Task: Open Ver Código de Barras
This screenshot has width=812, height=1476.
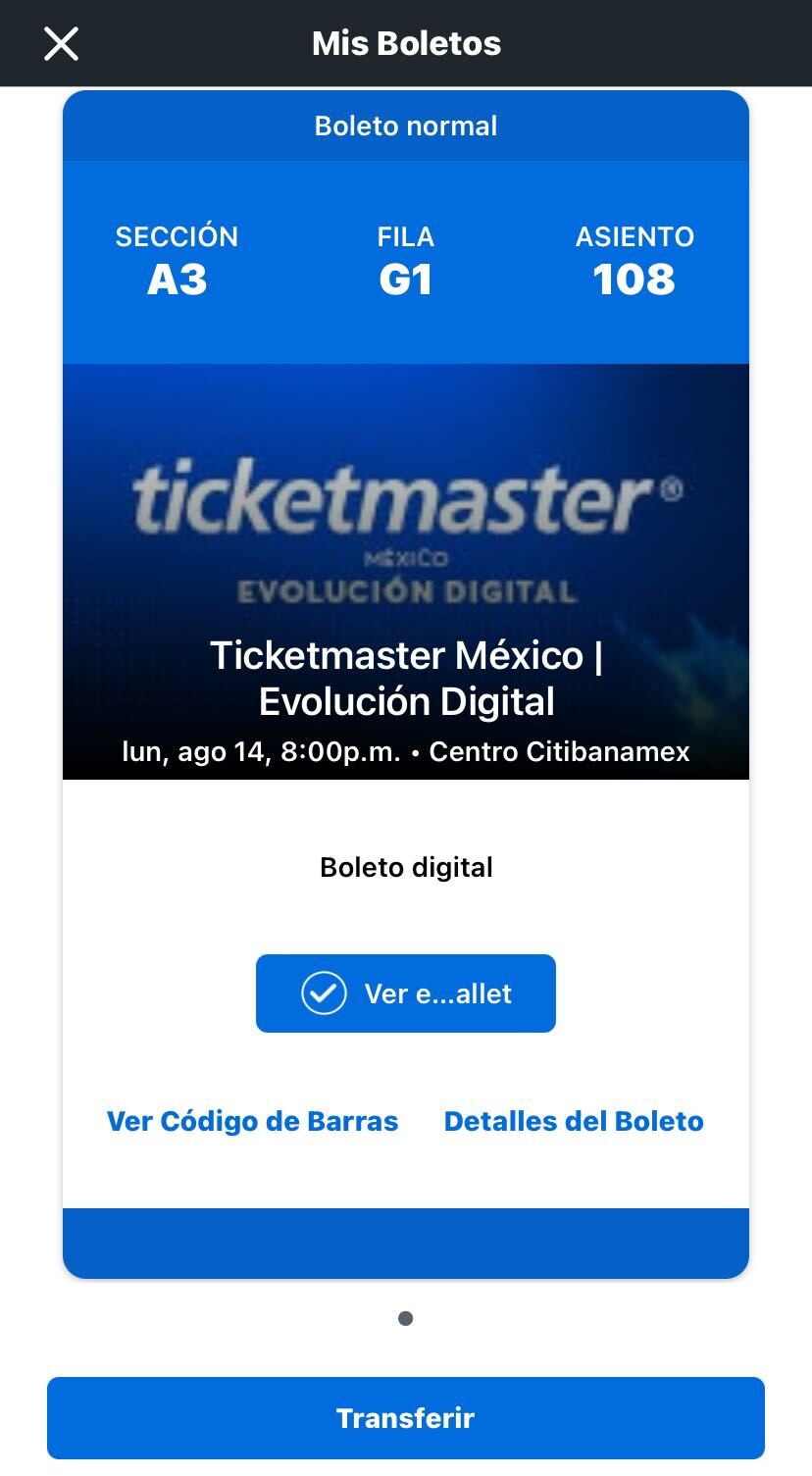Action: (252, 1121)
